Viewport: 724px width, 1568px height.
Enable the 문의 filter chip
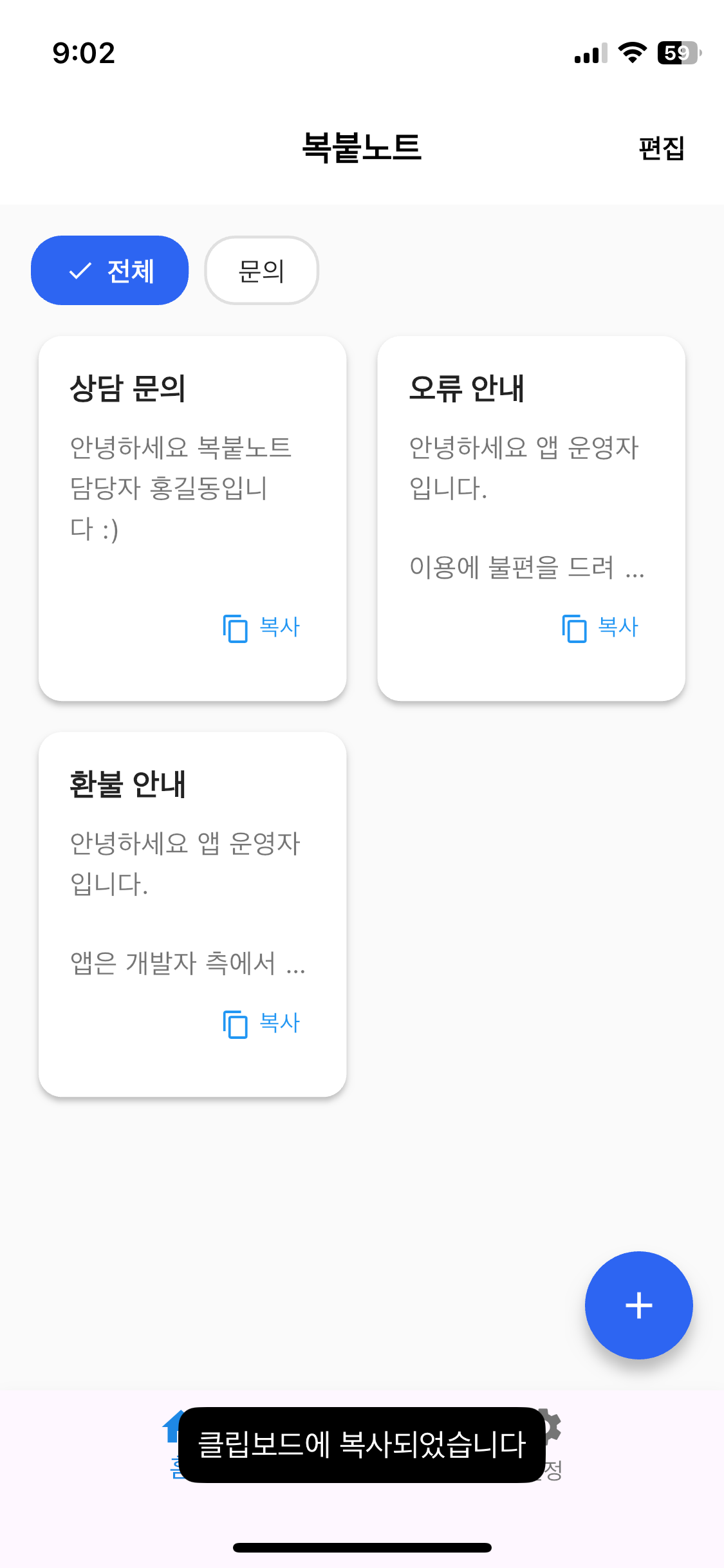coord(261,271)
